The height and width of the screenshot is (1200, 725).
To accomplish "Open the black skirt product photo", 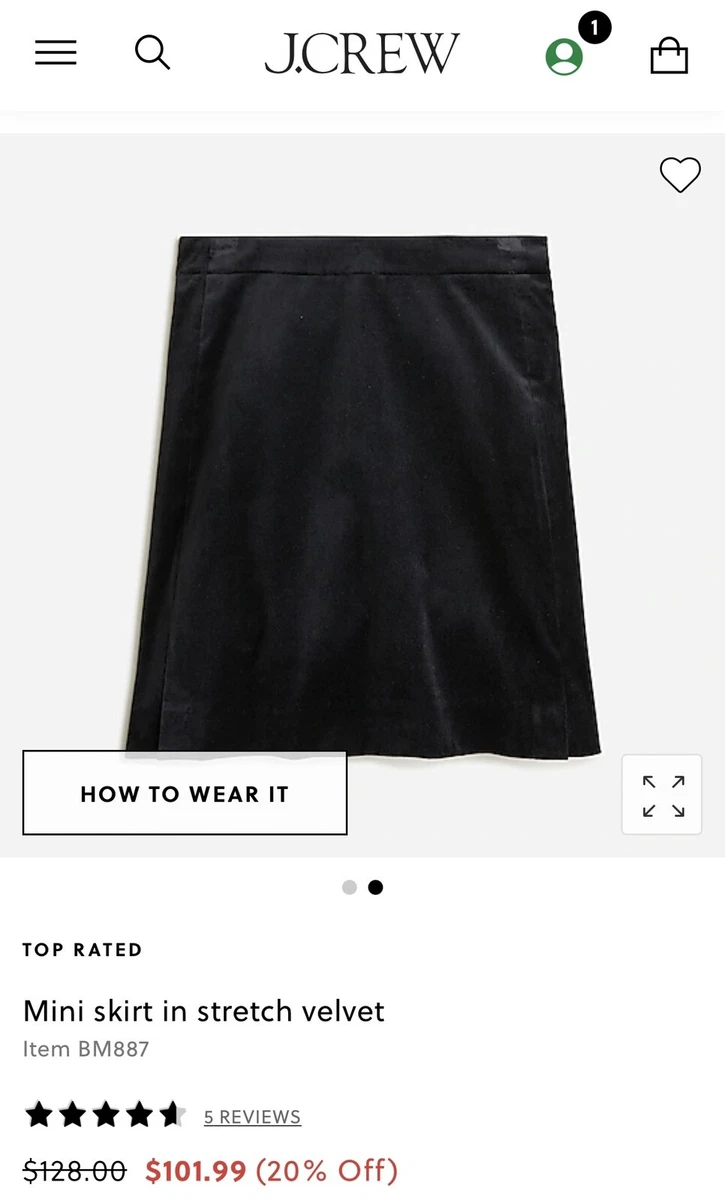I will click(x=362, y=495).
